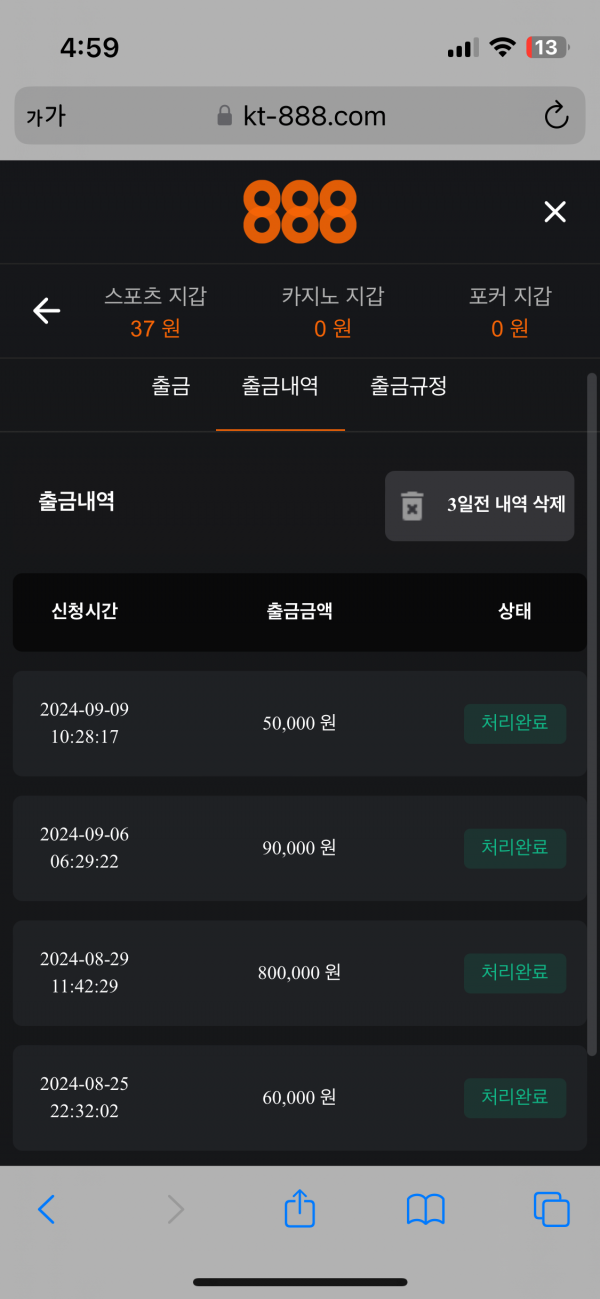Open the 가가 text size menu
Image resolution: width=600 pixels, height=1299 pixels.
pyautogui.click(x=46, y=116)
